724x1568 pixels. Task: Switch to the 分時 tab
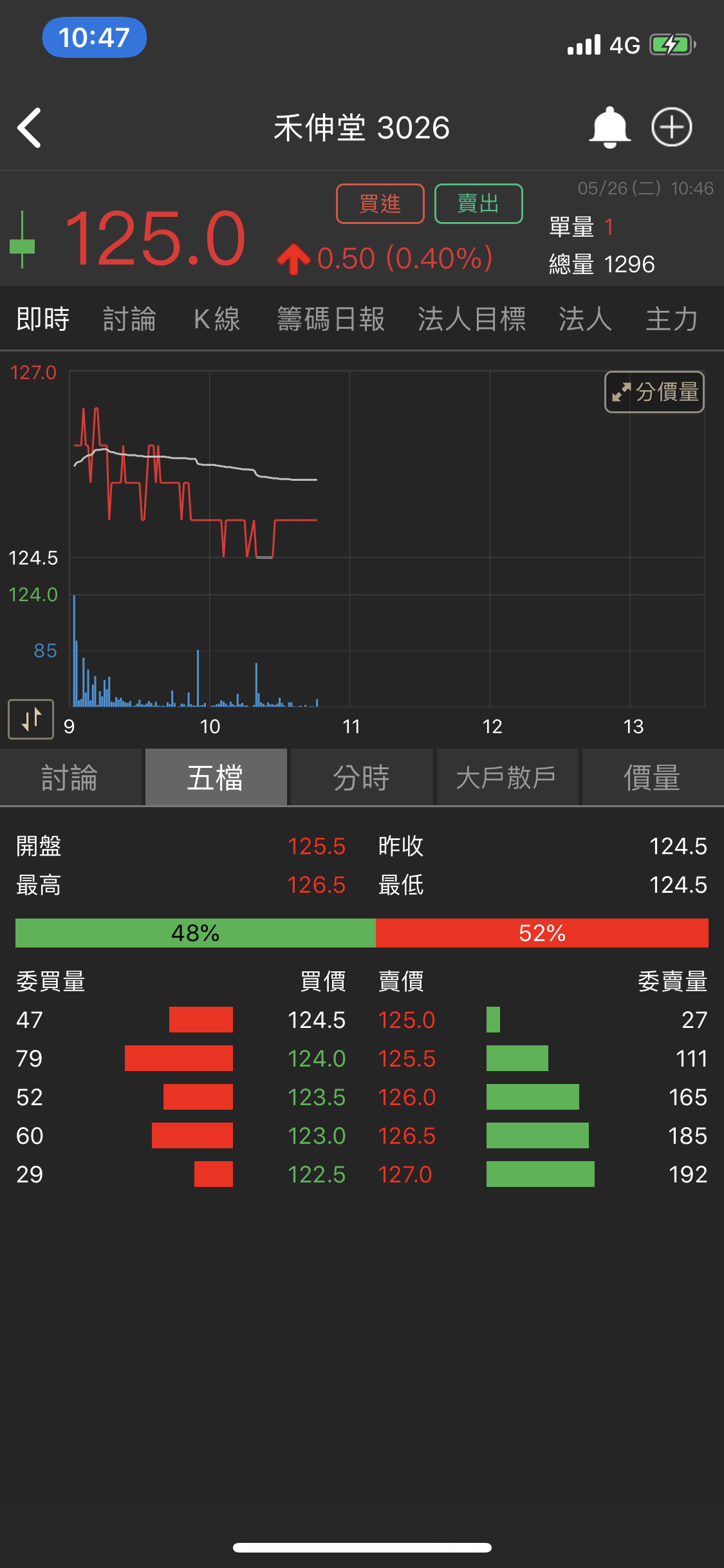tap(361, 778)
